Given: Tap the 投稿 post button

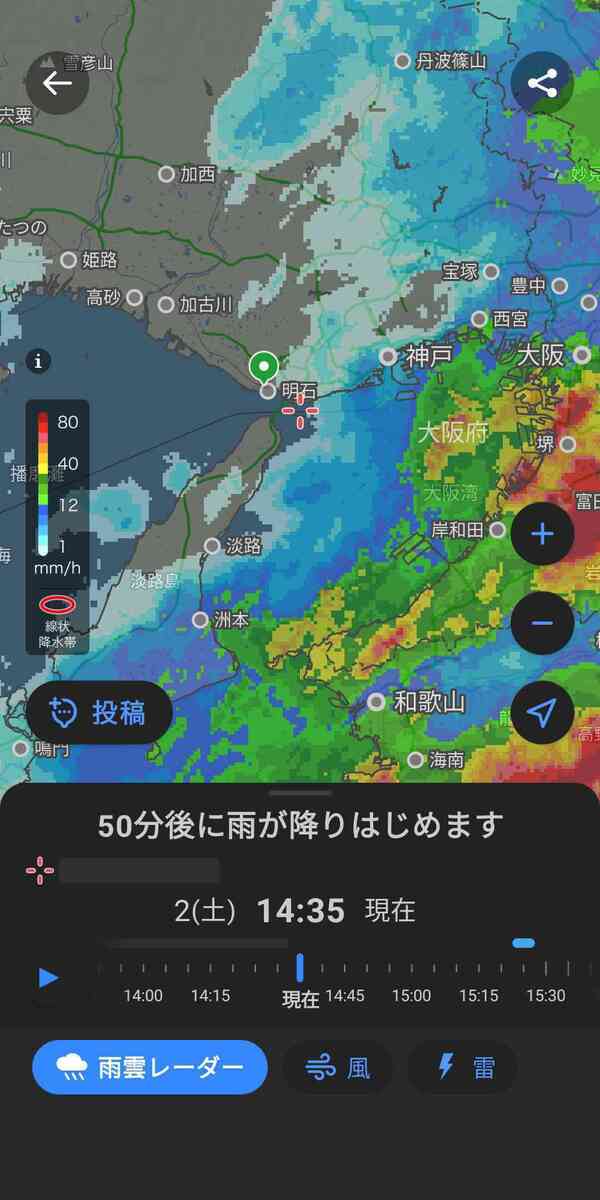Looking at the screenshot, I should coord(99,712).
